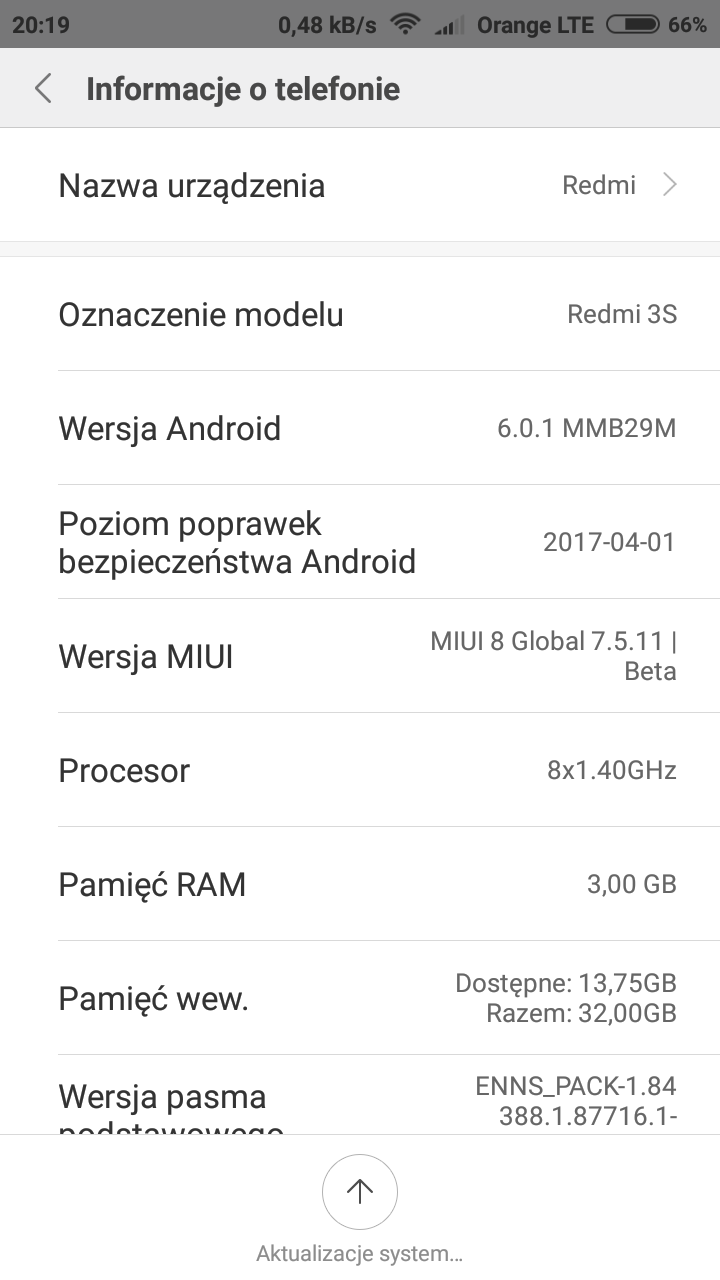Open Aktualizacje systemu with the arrow button
This screenshot has height=1280, width=720.
coord(359,1191)
